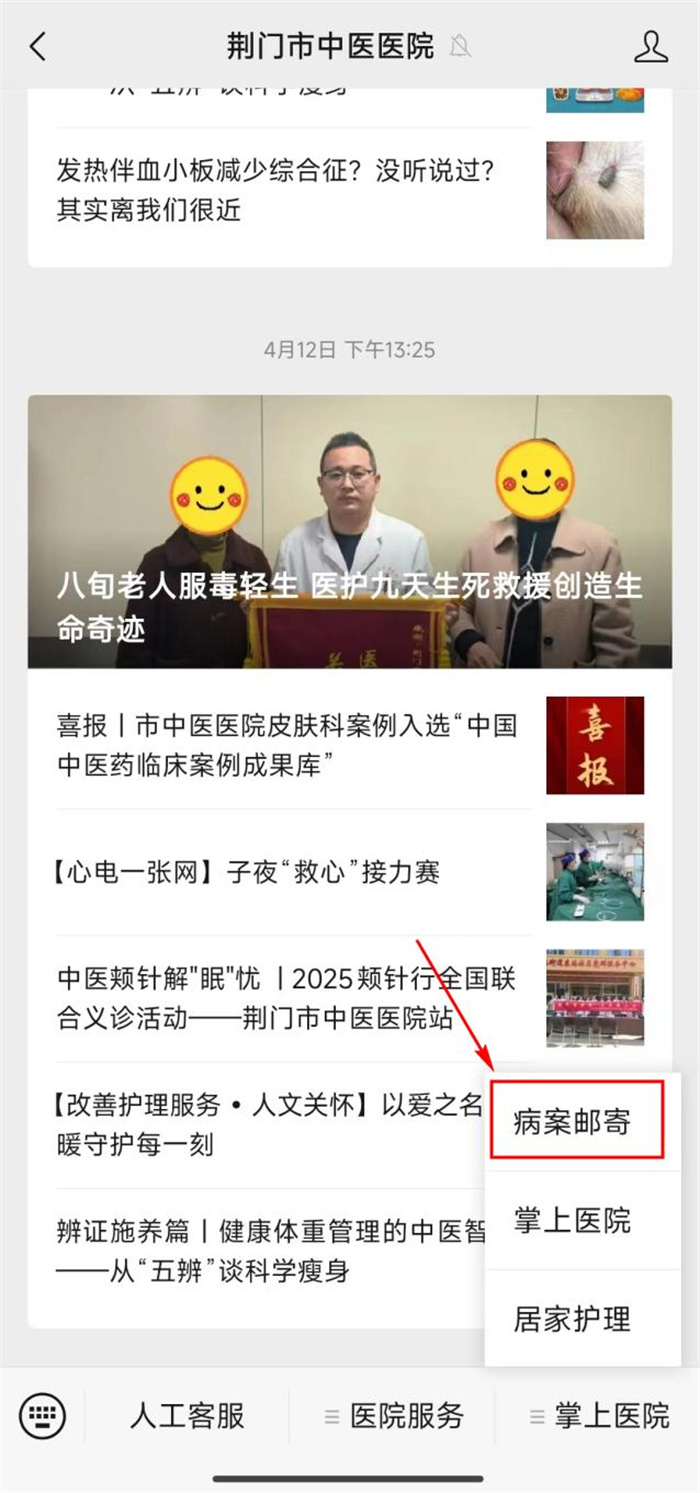Choose 居家护理 from the popup menu

(574, 1319)
